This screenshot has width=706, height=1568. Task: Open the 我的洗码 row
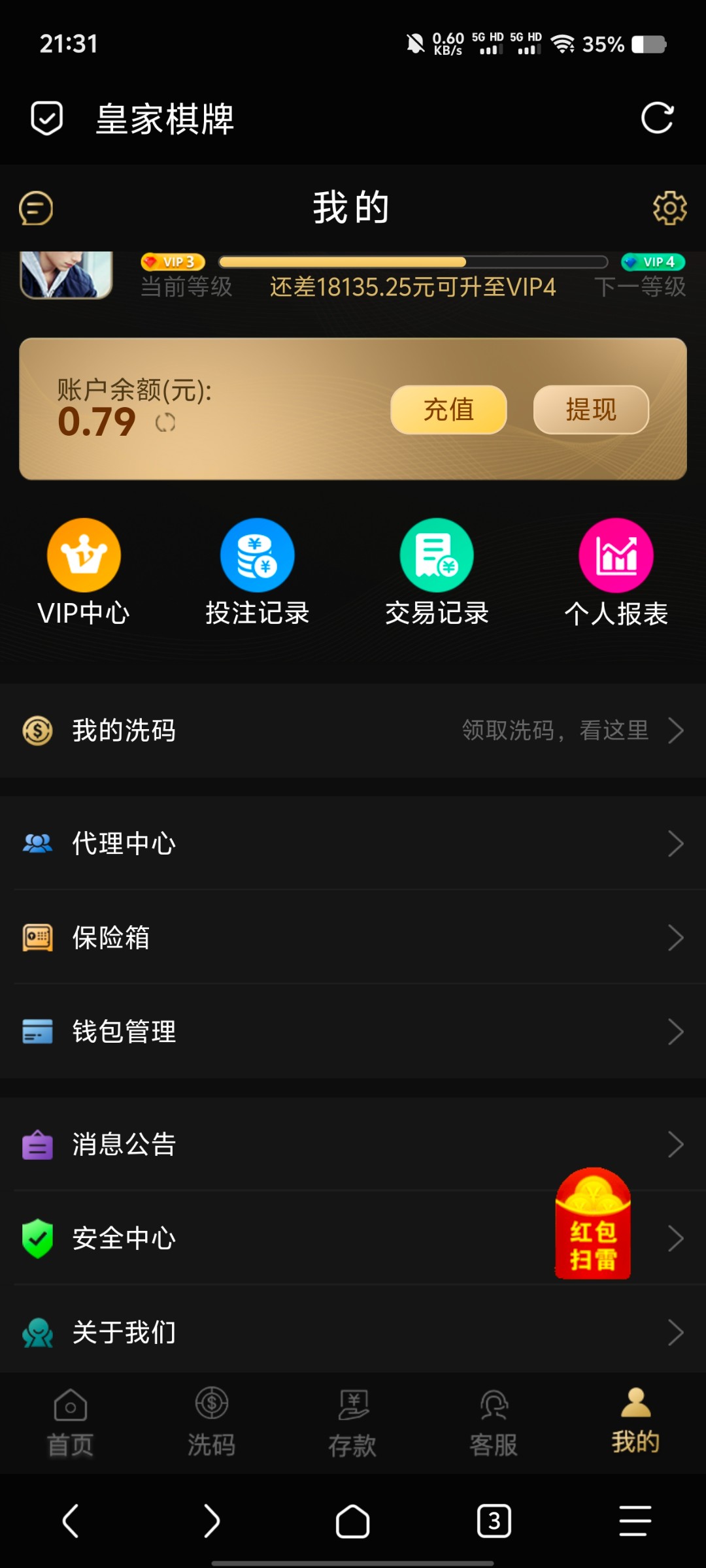pos(353,730)
